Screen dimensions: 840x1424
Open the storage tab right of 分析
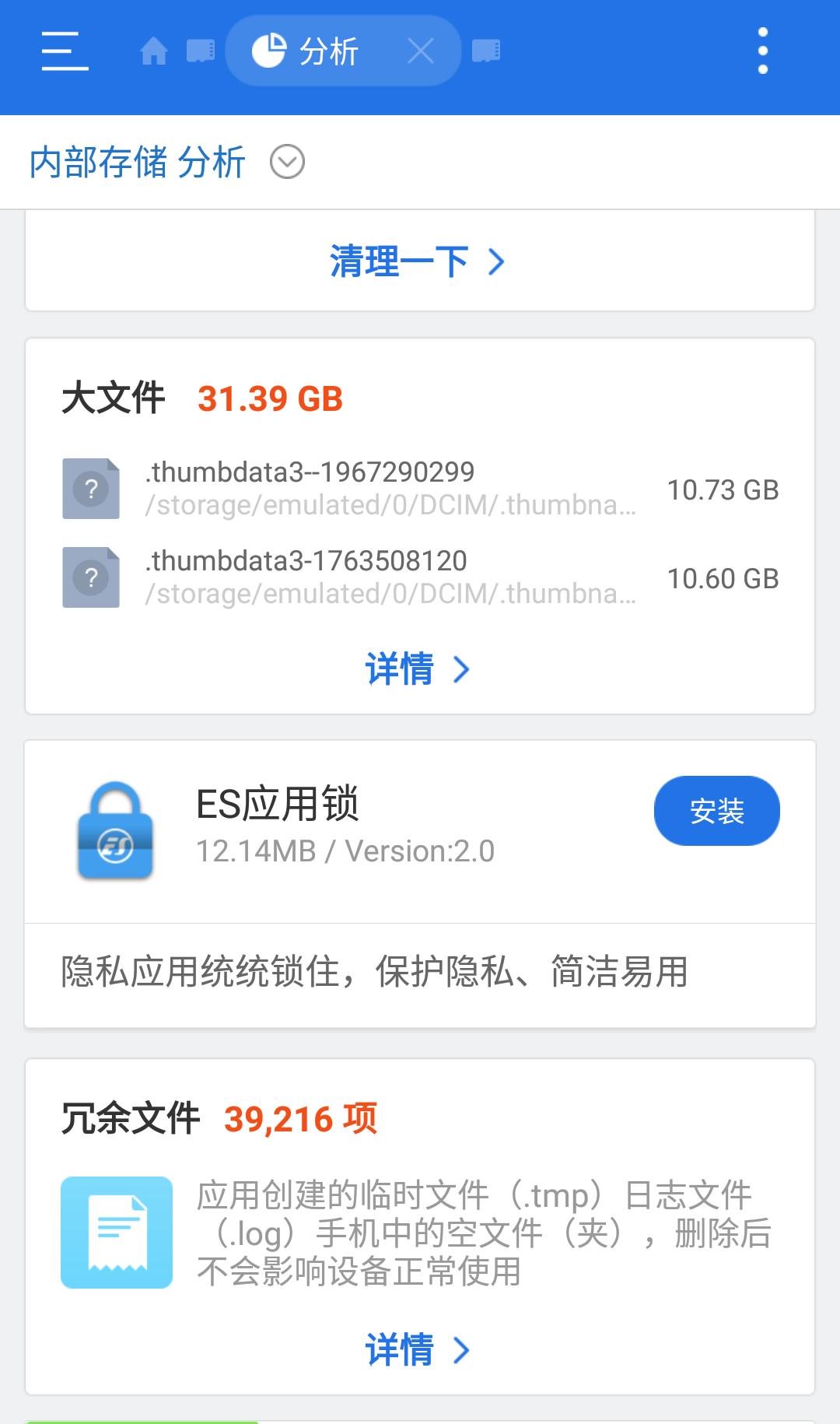486,51
